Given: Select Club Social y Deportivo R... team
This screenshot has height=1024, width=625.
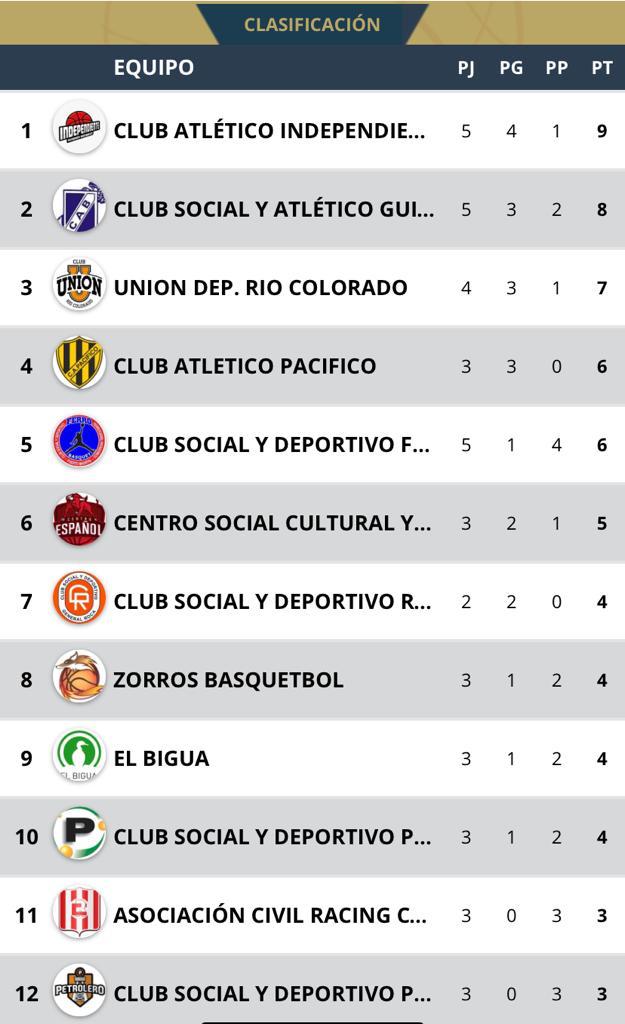Looking at the screenshot, I should (x=272, y=601).
